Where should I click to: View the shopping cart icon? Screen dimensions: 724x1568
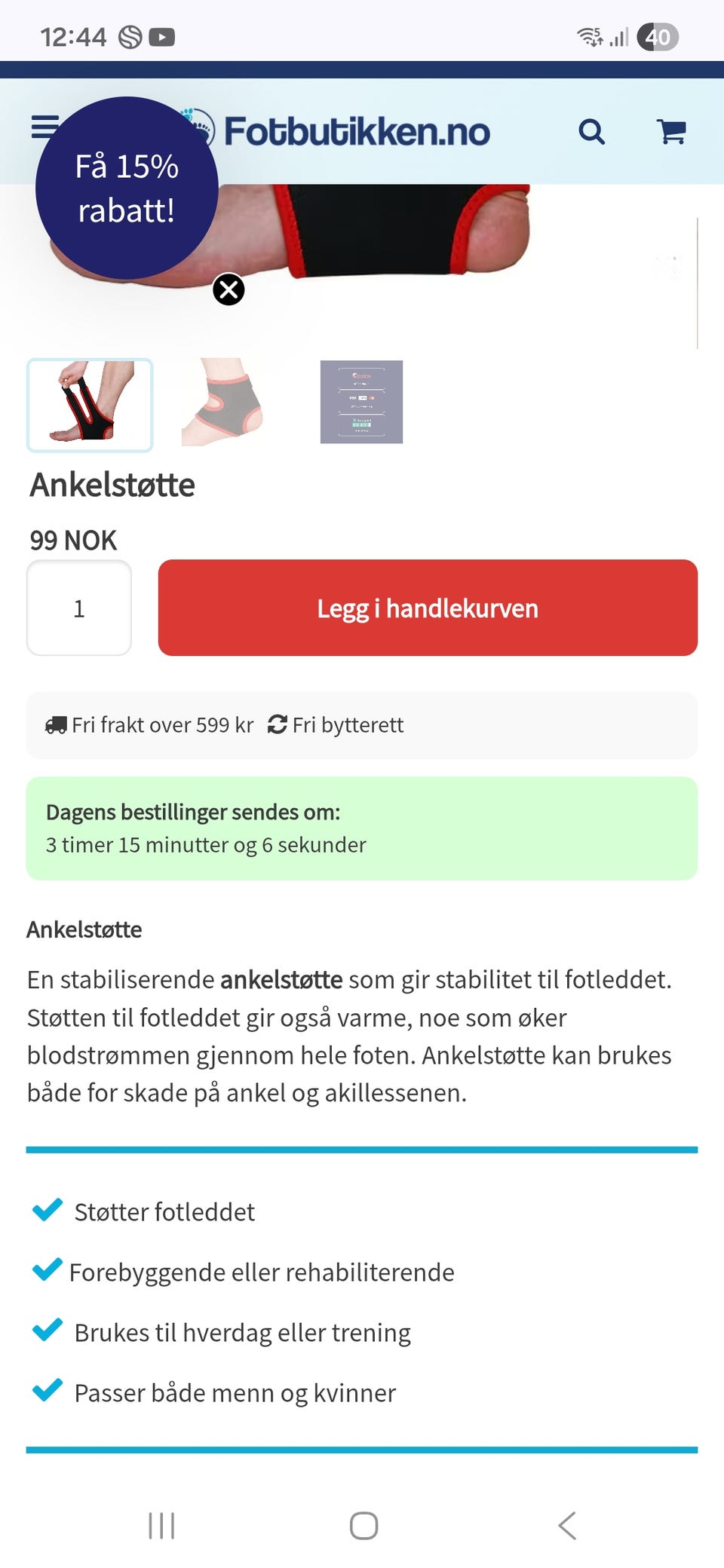670,130
